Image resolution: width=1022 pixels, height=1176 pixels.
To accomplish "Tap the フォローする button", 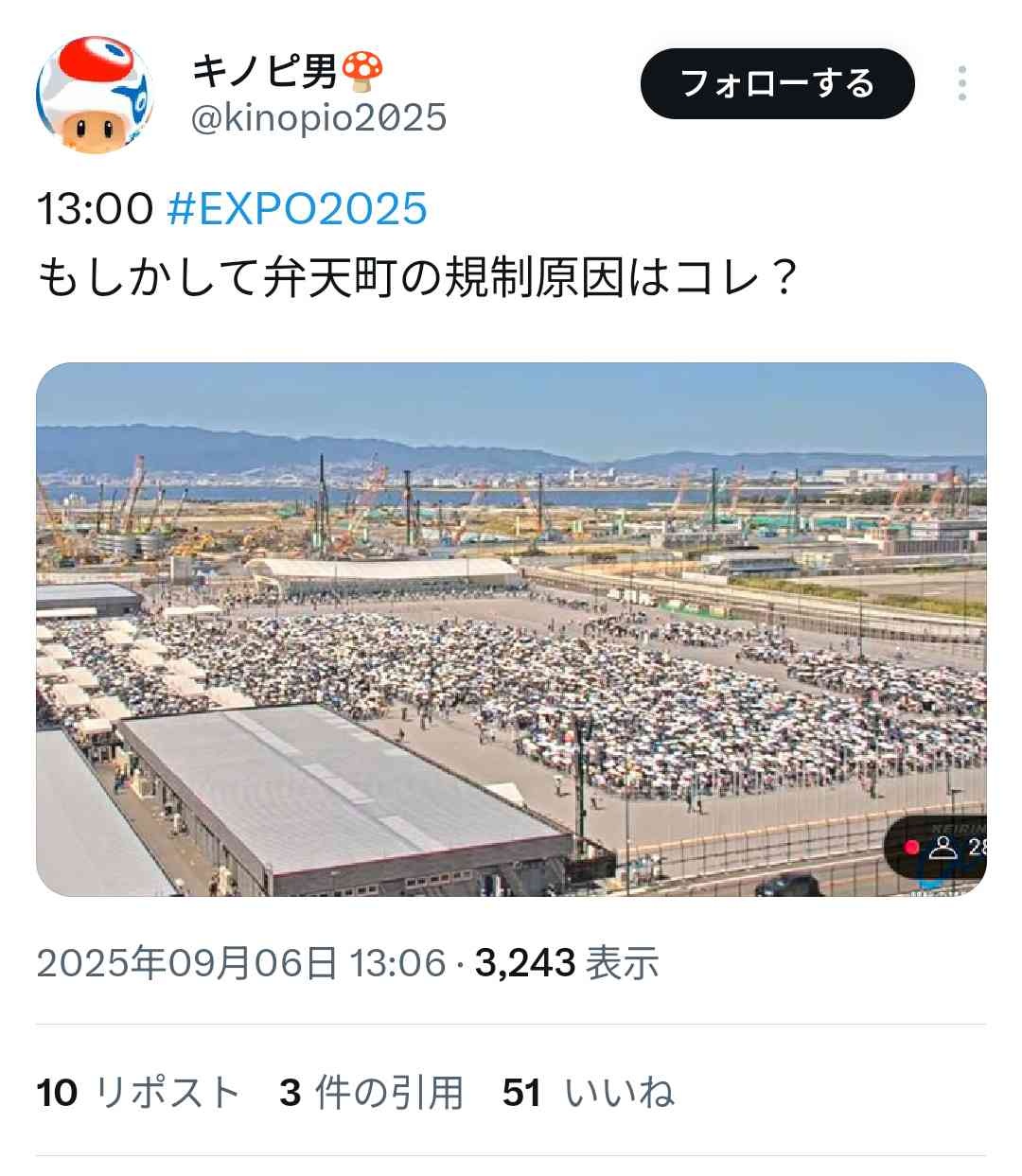I will coord(777,83).
